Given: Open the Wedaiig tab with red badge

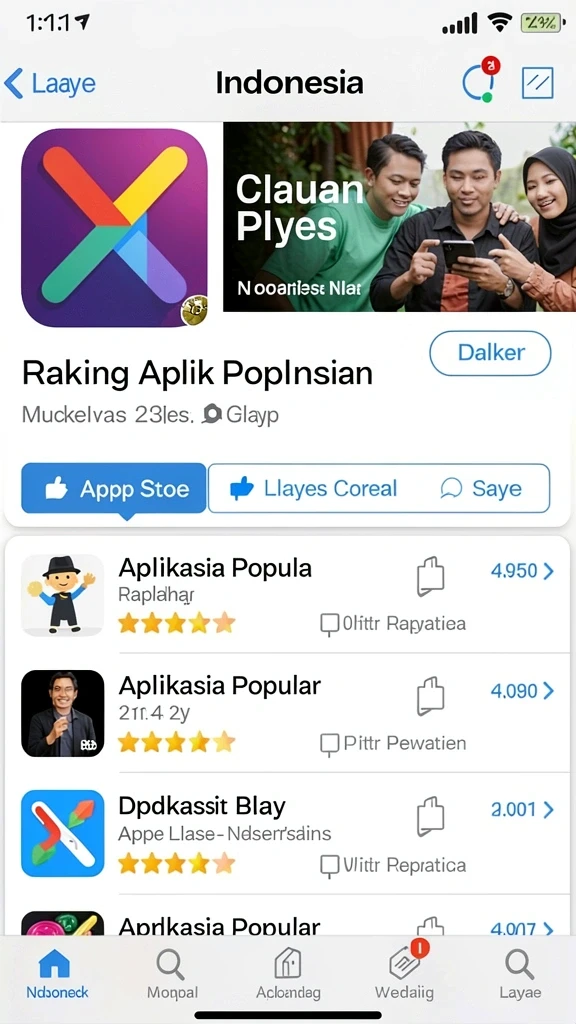Looking at the screenshot, I should click(405, 972).
